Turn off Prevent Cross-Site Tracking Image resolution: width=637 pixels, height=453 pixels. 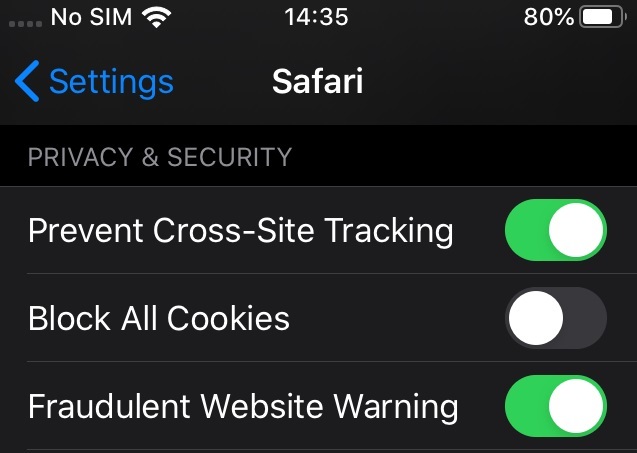pos(556,230)
